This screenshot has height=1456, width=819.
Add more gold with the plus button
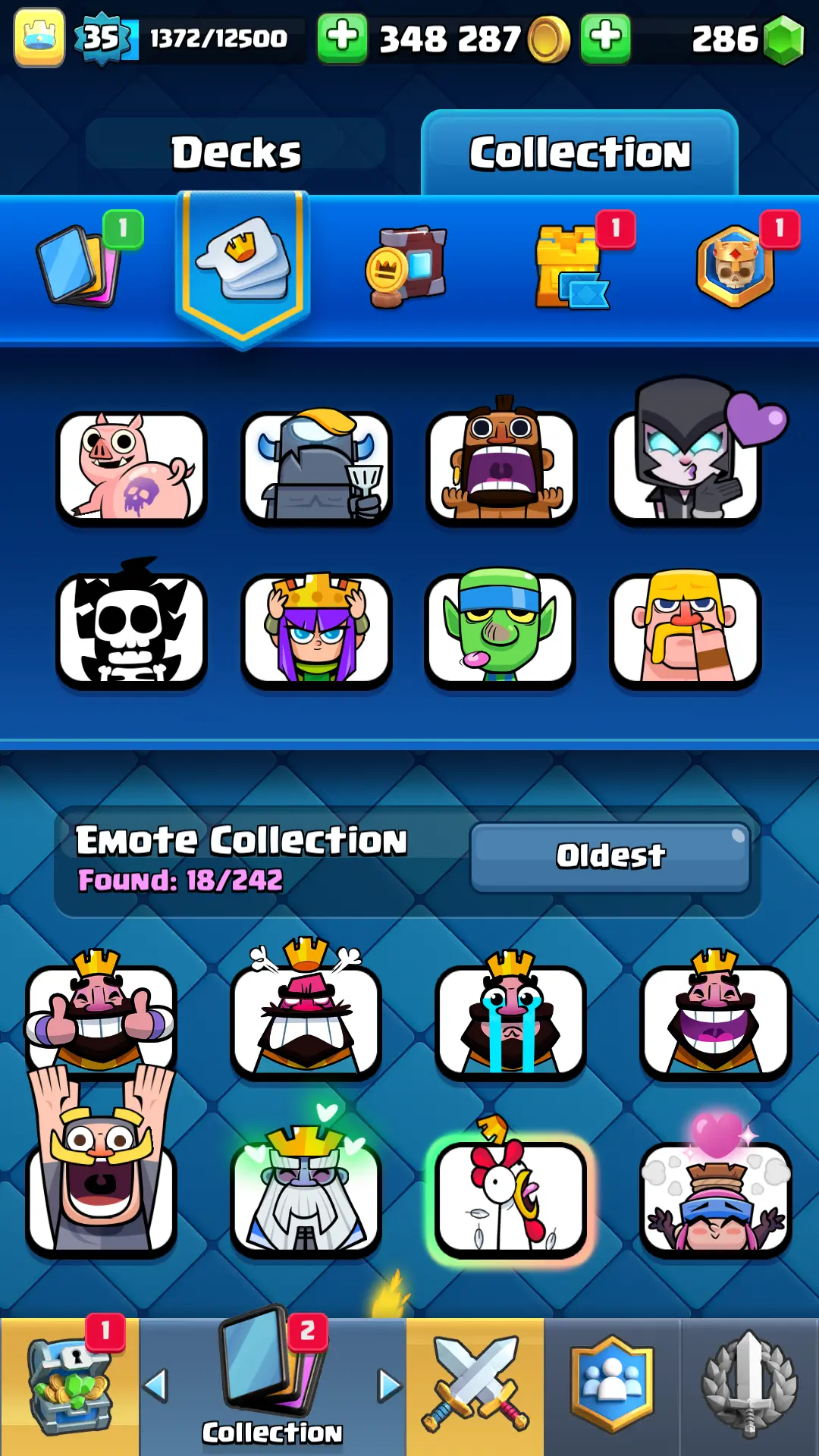pos(342,37)
